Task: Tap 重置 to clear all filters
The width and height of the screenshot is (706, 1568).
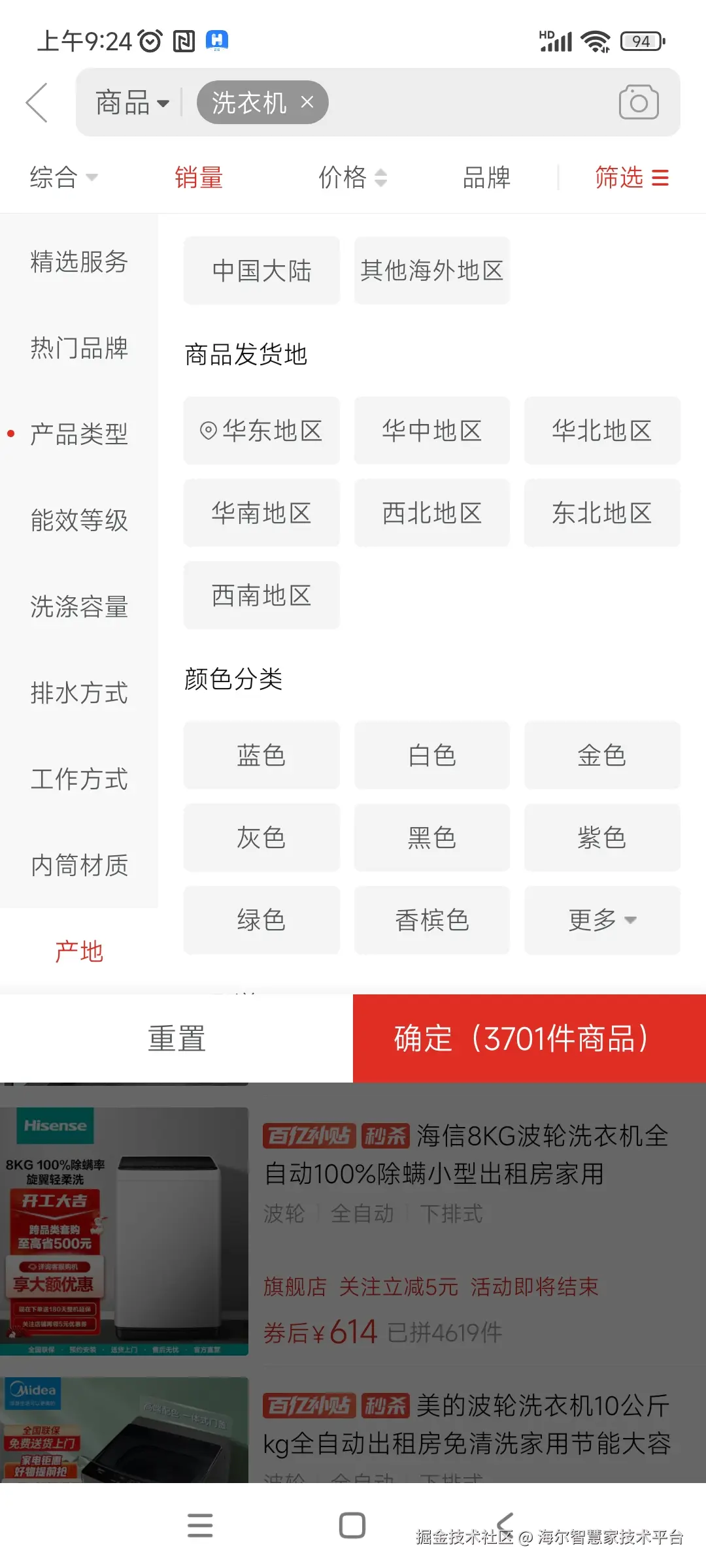Action: [x=176, y=1038]
